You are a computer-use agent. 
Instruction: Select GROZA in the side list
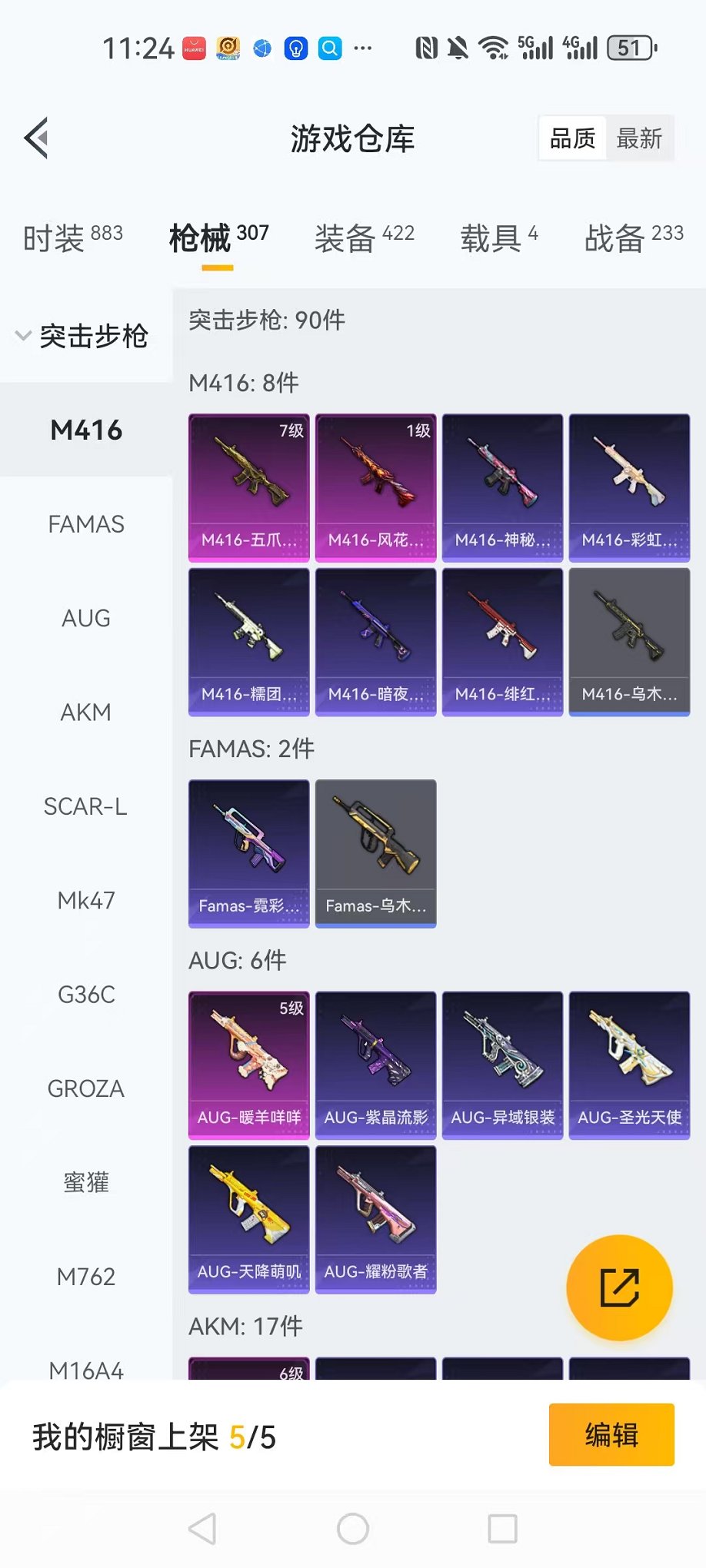click(86, 1088)
